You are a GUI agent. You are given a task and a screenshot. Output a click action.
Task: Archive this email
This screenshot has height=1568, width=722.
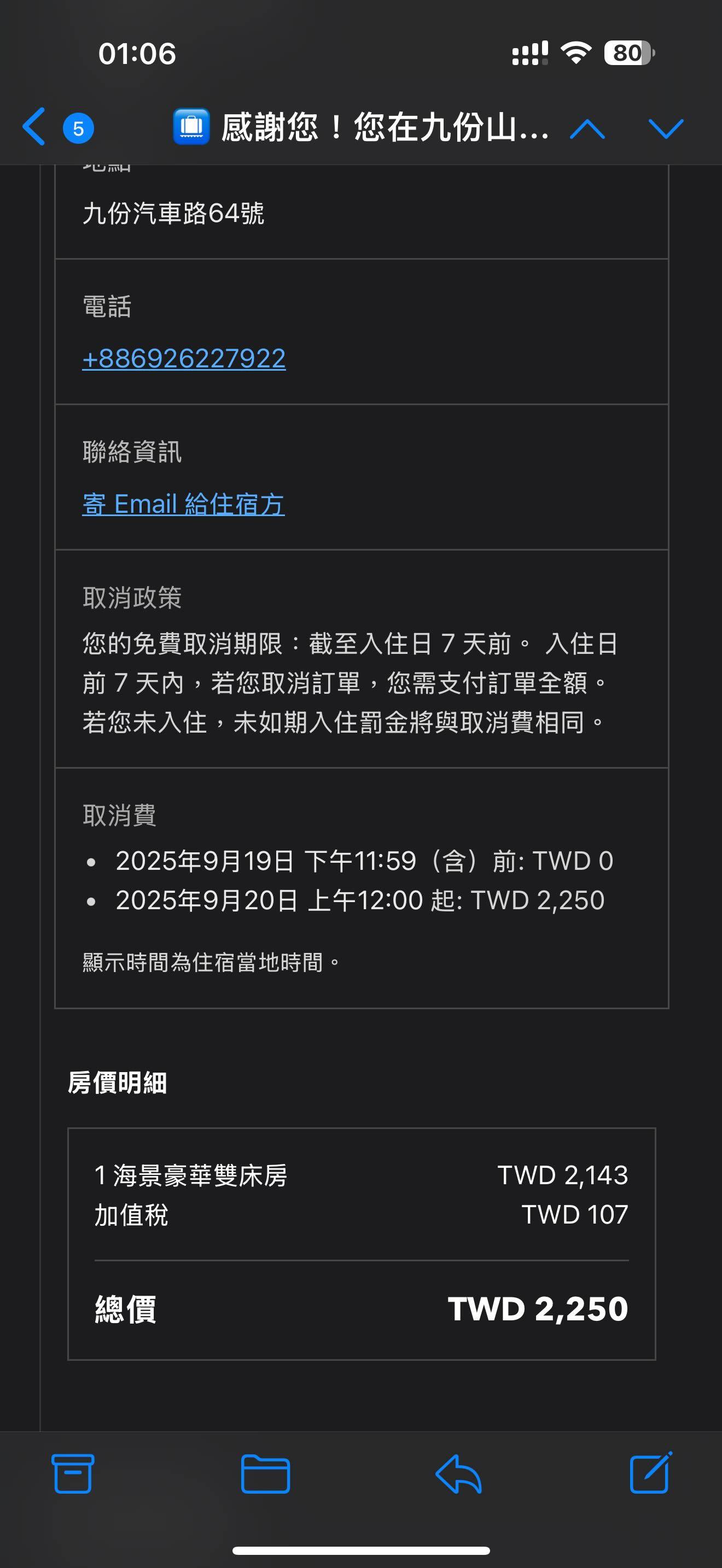tap(73, 1473)
